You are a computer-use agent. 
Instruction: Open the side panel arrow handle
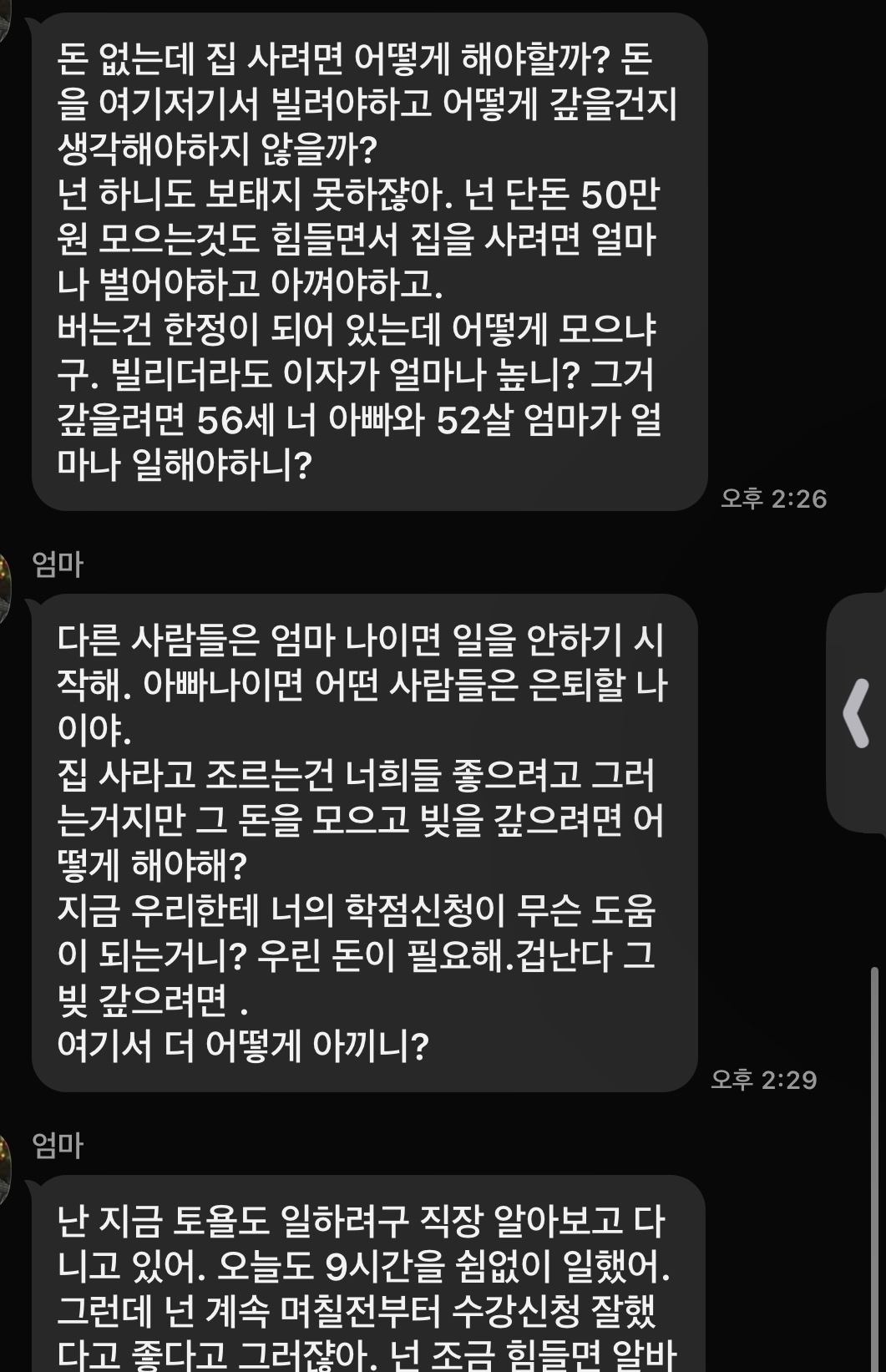point(857,712)
